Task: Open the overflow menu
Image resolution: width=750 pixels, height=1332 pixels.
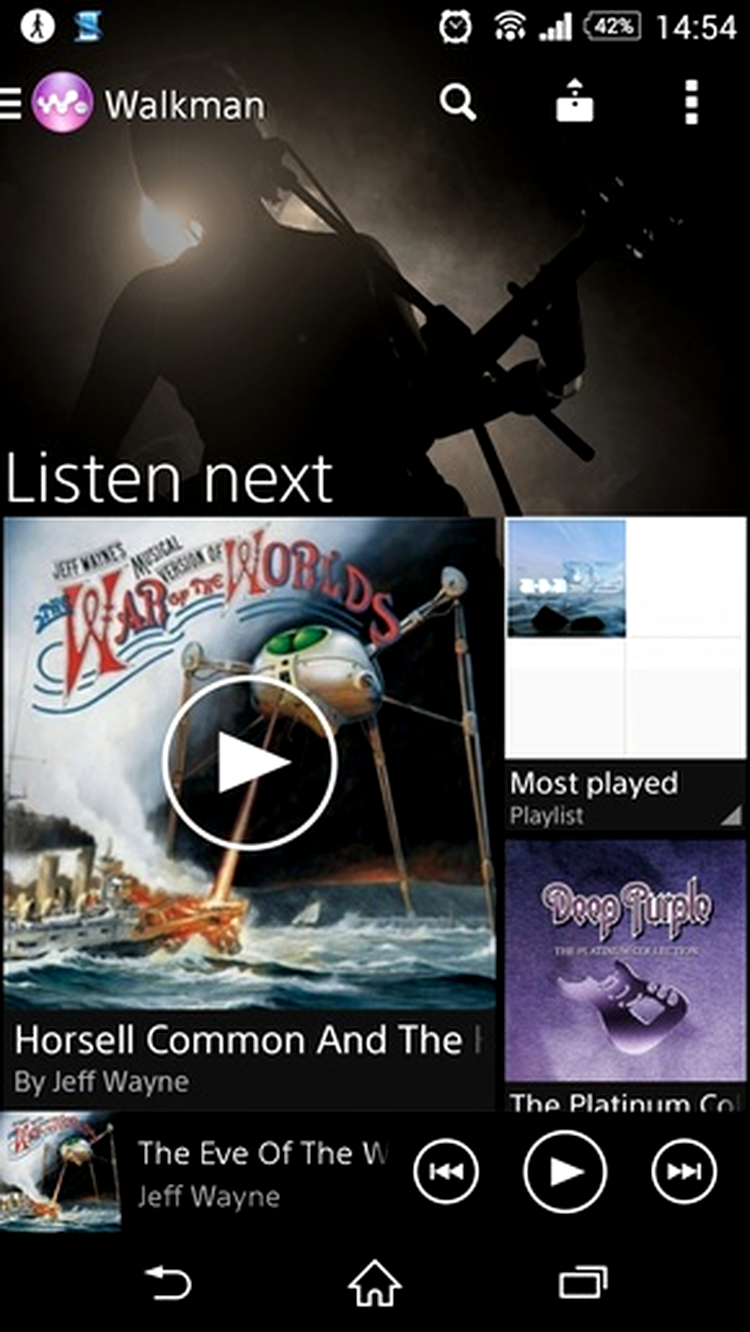Action: (x=691, y=102)
